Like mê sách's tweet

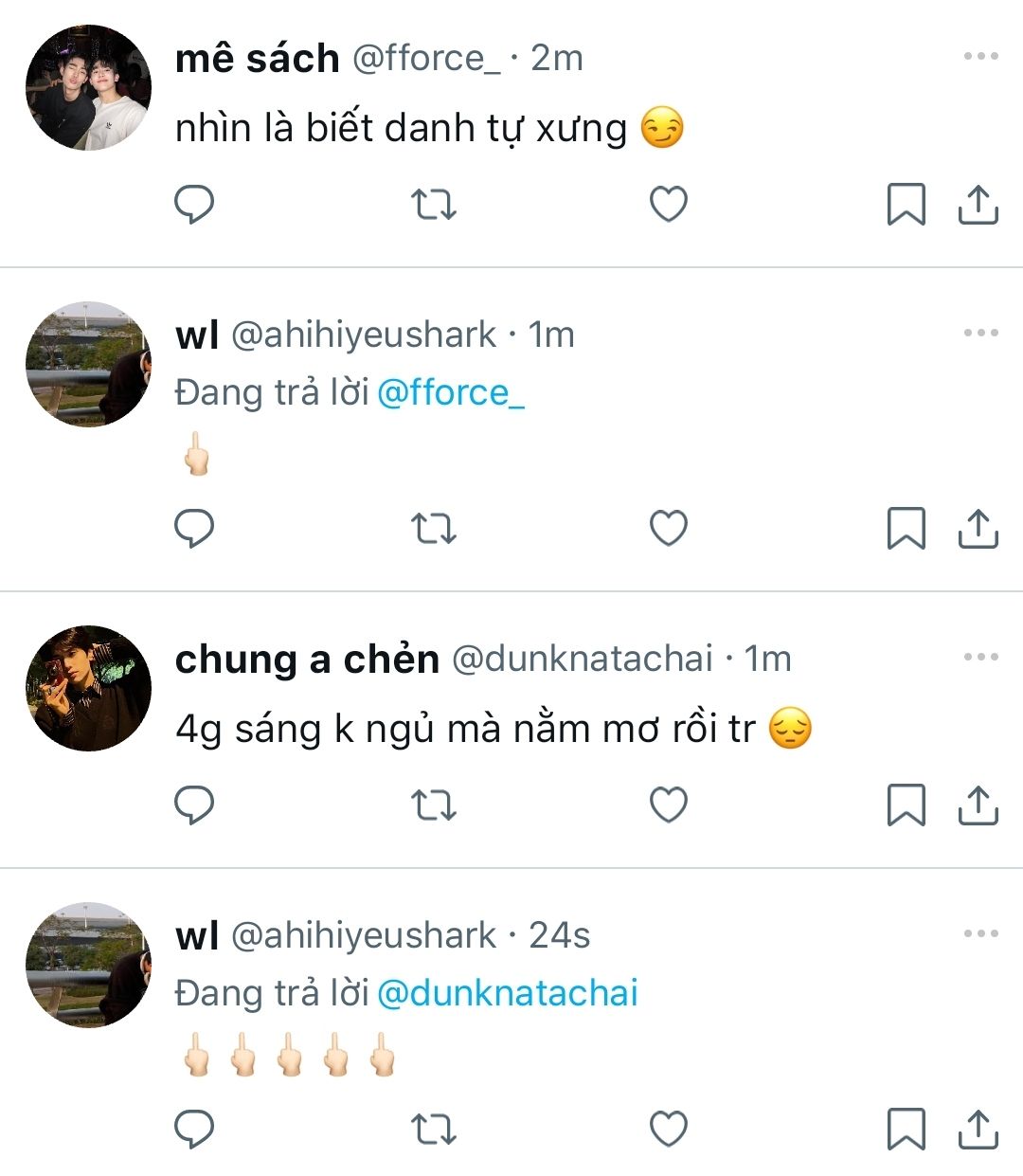tap(668, 204)
